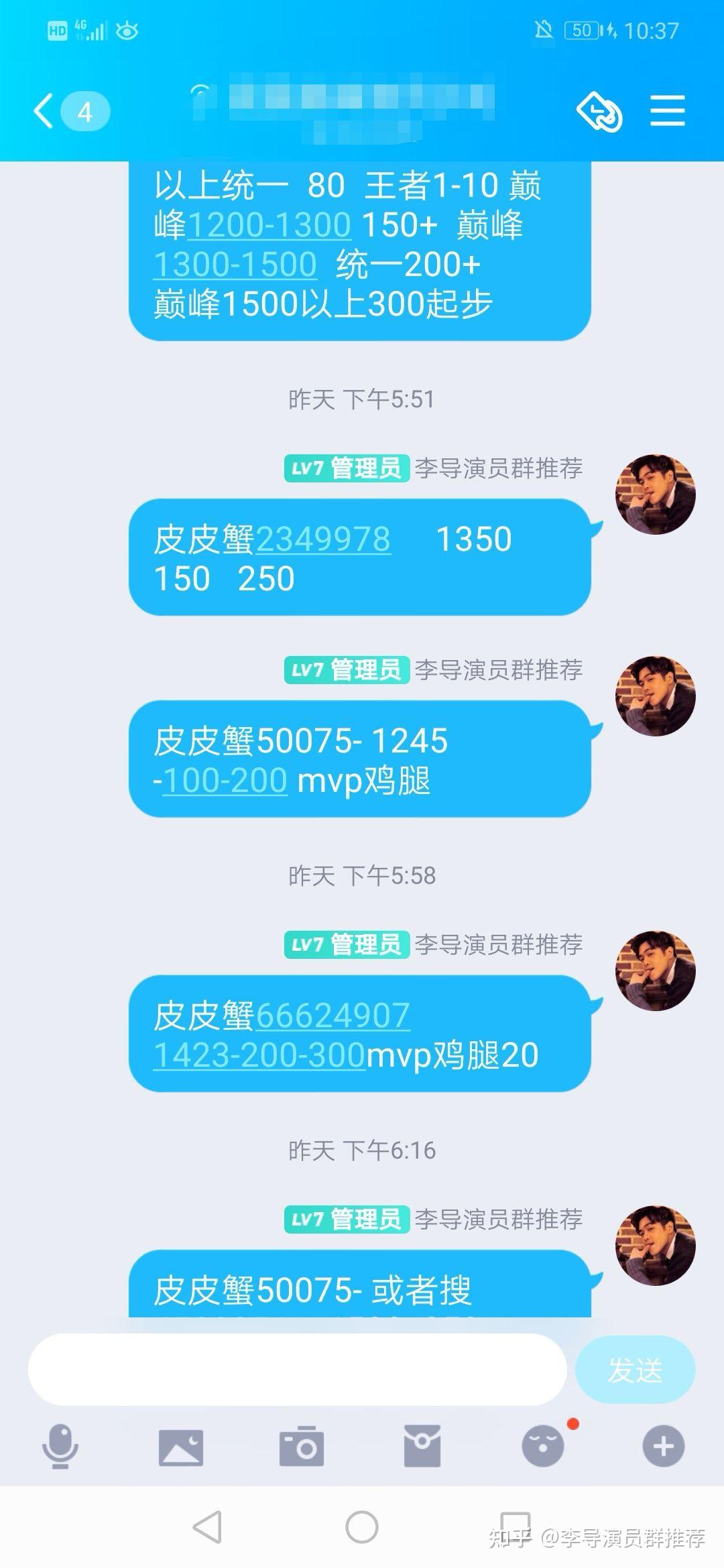The height and width of the screenshot is (1568, 724).
Task: Open the linked number 2349978
Action: [x=323, y=539]
